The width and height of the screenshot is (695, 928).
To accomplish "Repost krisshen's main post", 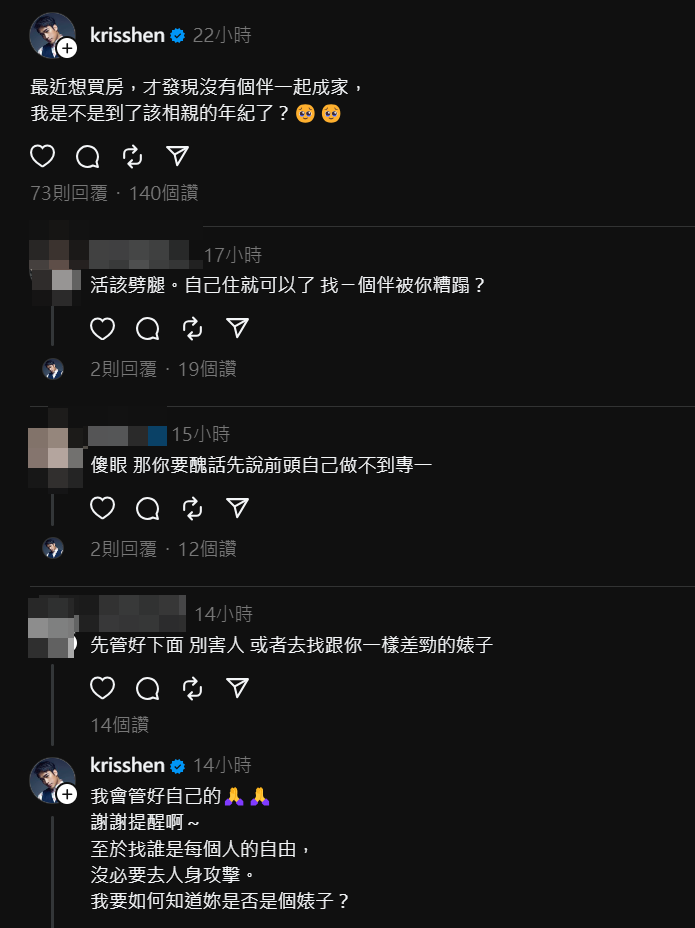I will point(133,156).
